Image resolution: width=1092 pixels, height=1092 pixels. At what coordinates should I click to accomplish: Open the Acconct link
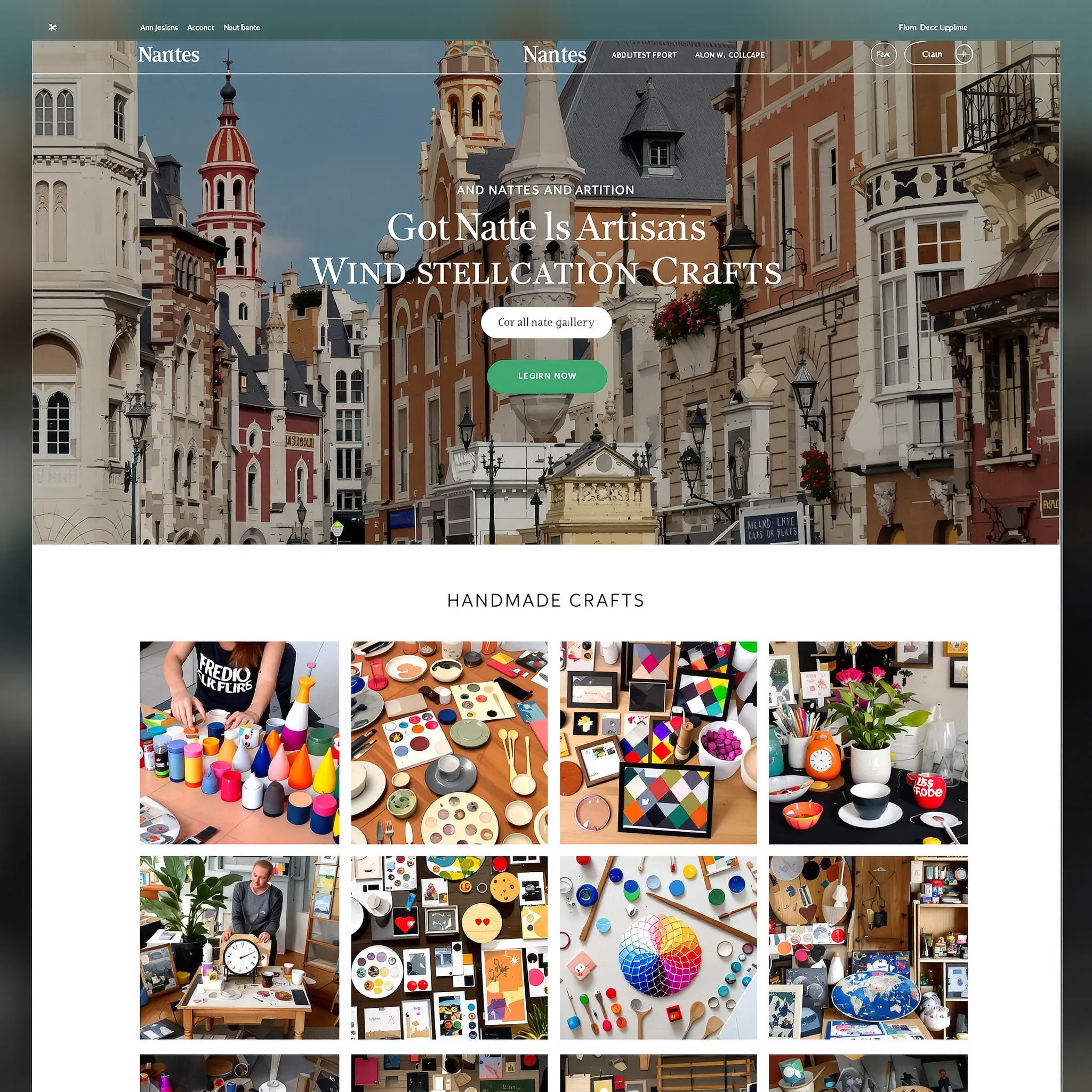click(x=200, y=28)
